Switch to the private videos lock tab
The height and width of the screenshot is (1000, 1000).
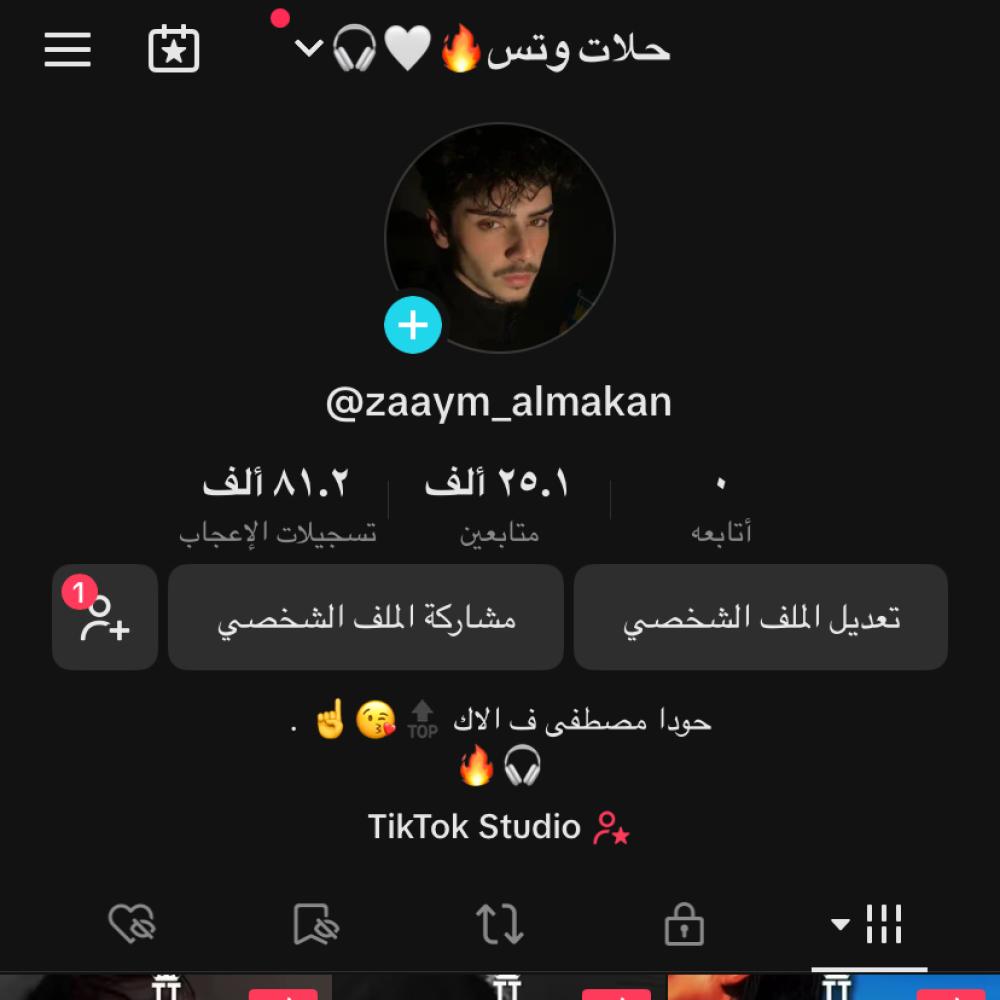[684, 924]
